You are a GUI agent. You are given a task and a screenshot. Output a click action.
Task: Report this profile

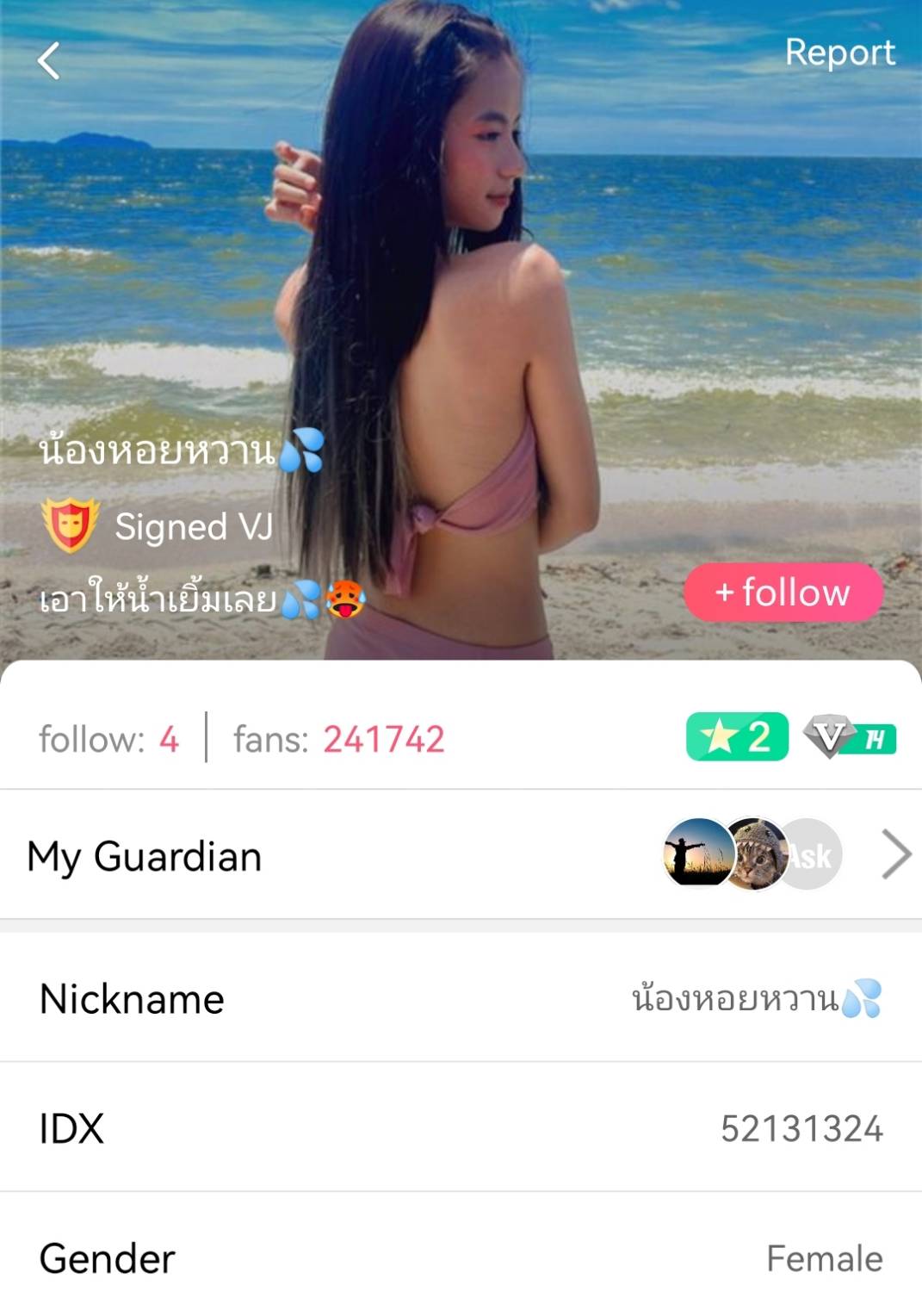click(839, 53)
